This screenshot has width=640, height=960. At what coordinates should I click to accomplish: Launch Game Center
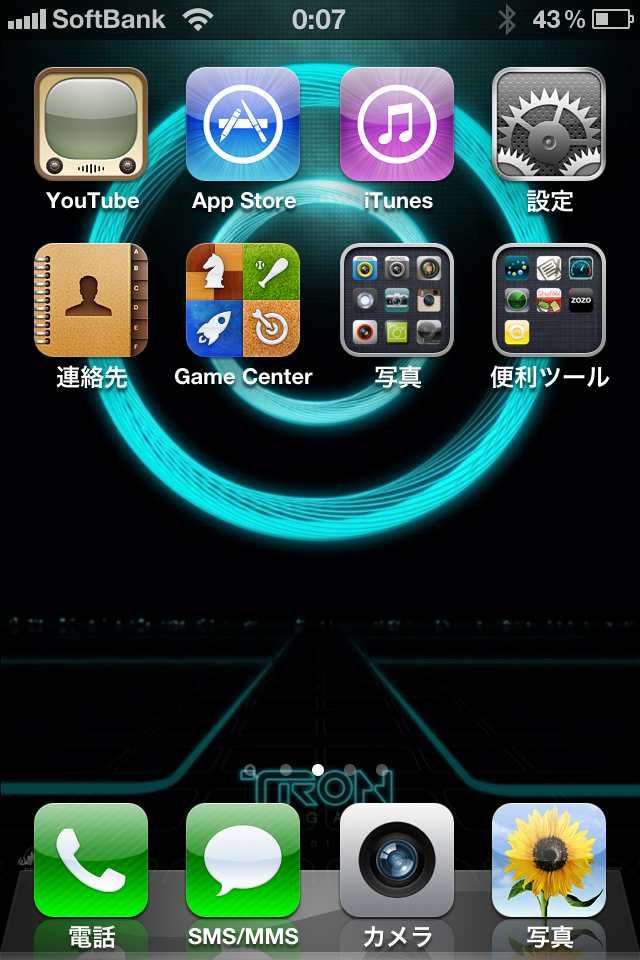(243, 300)
